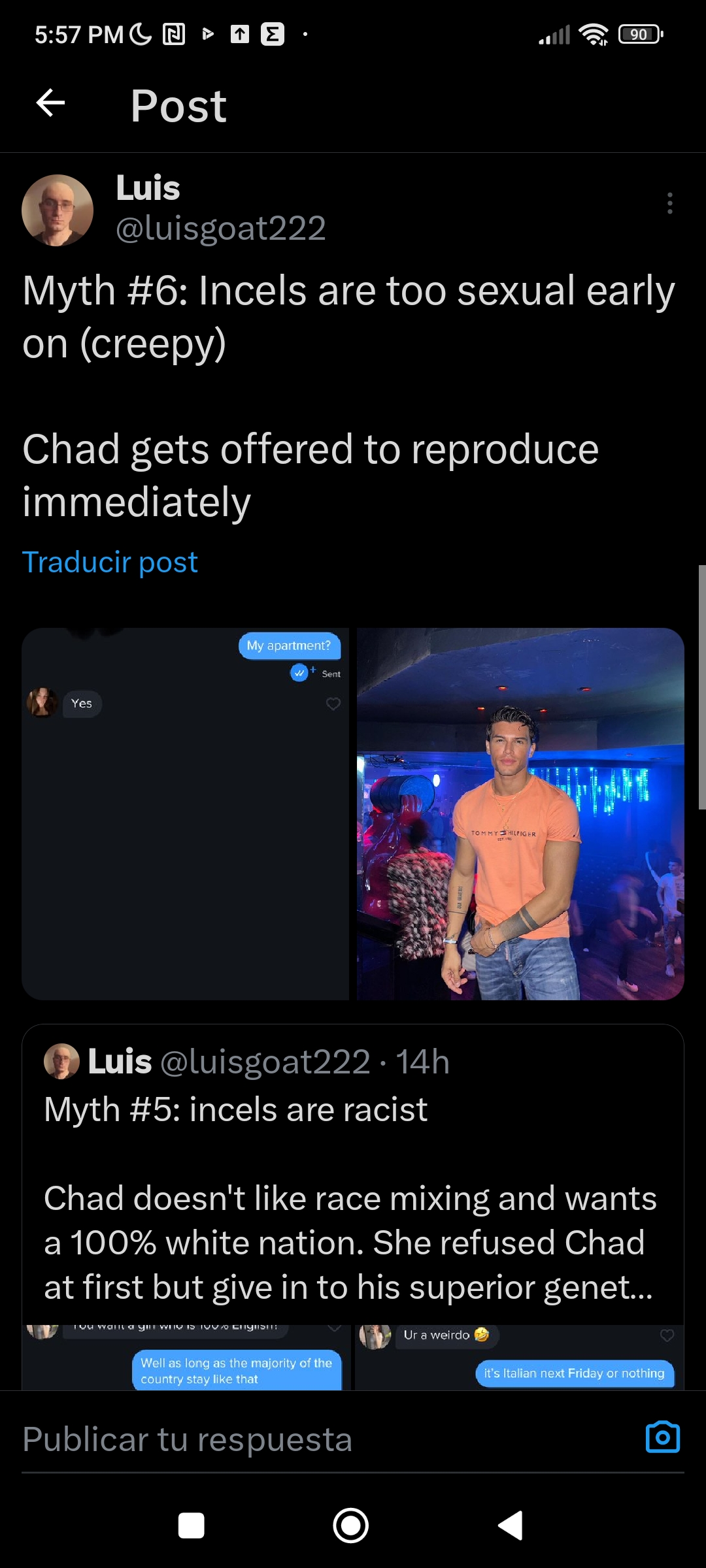This screenshot has width=706, height=1568.
Task: Open the 'My apartment?' chat screenshot image
Action: coord(186,813)
